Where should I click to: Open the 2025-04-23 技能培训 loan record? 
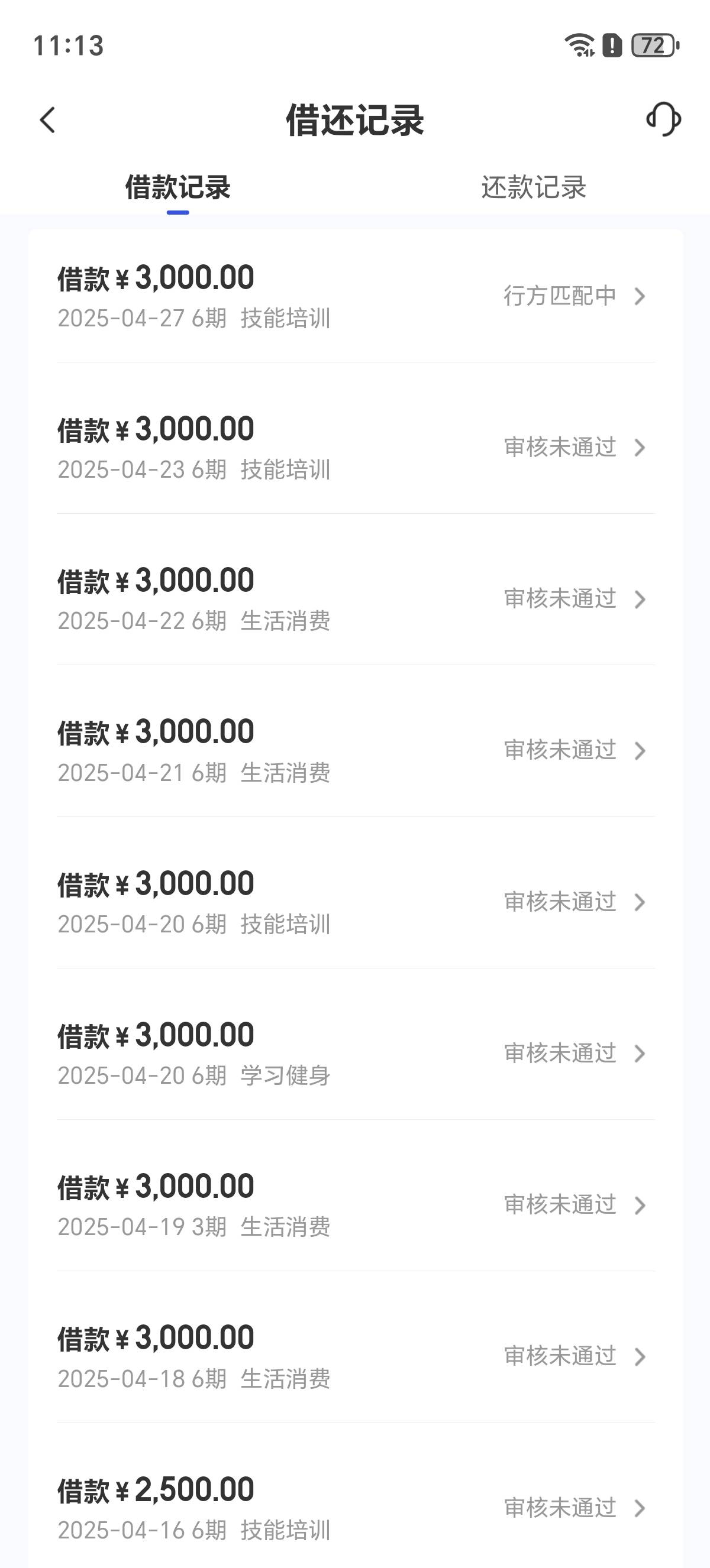pyautogui.click(x=356, y=448)
